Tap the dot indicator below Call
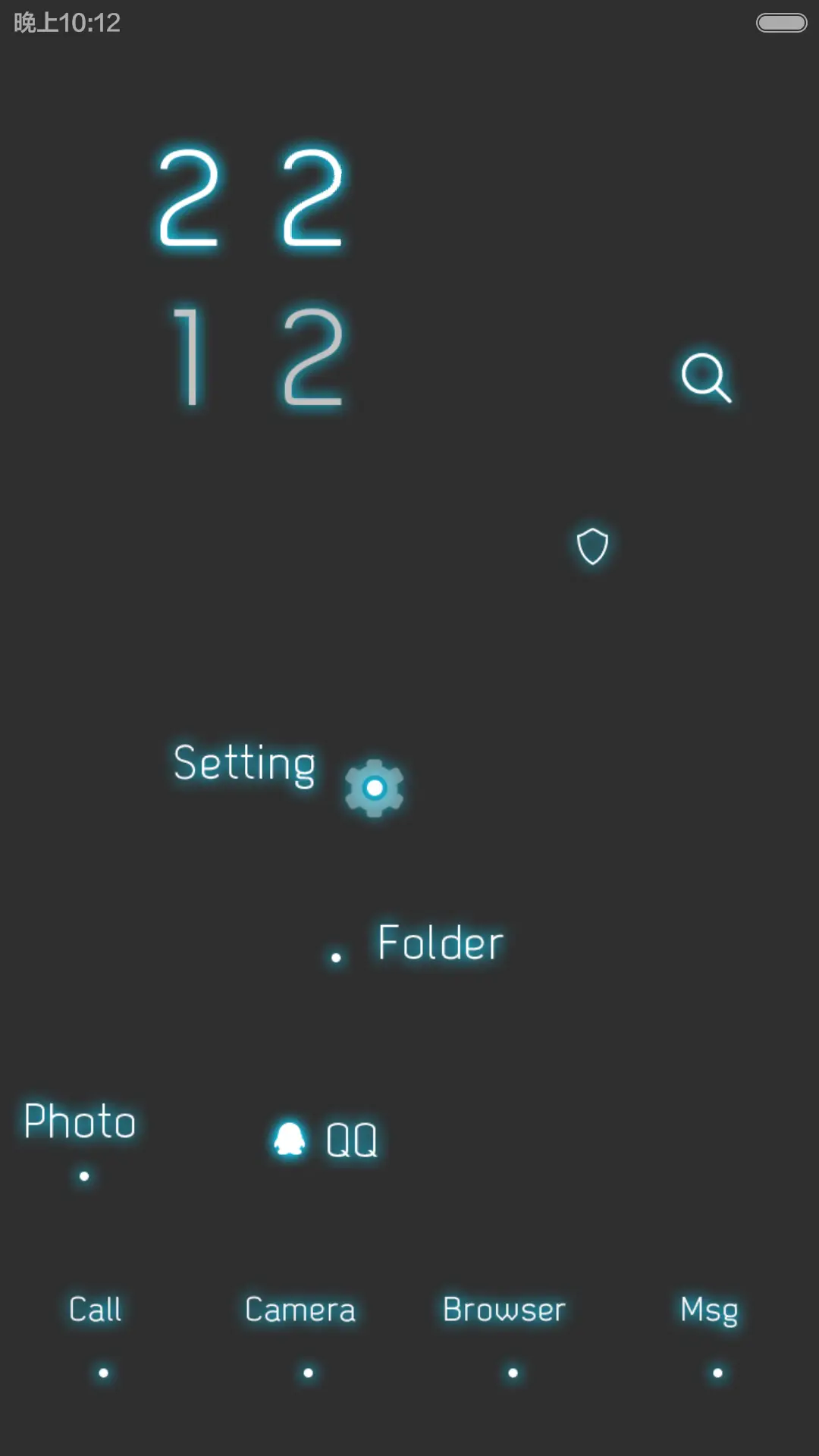 click(104, 1372)
